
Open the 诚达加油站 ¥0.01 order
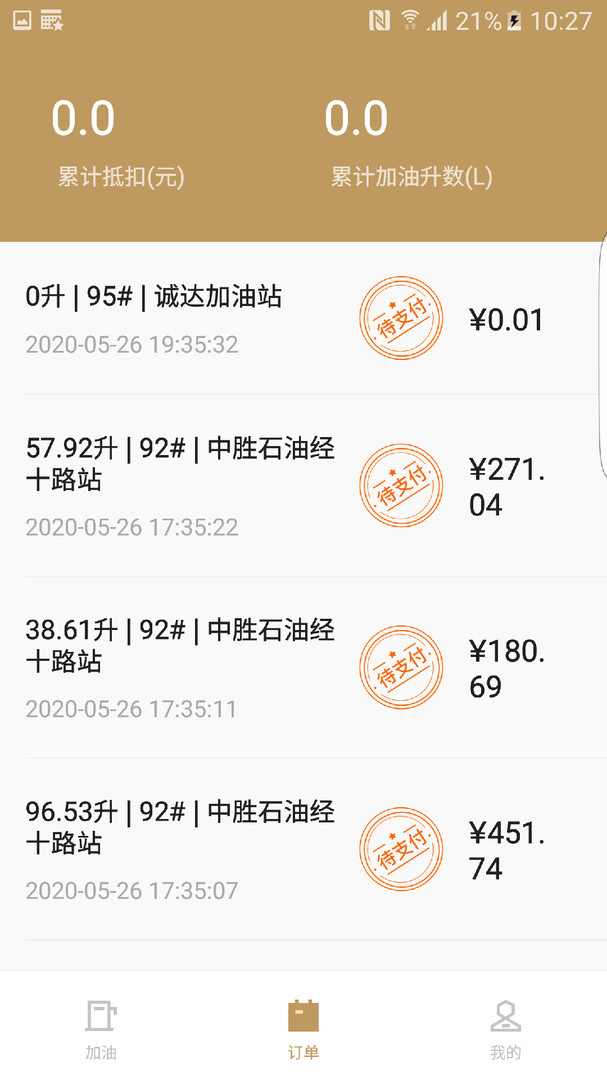(x=303, y=318)
